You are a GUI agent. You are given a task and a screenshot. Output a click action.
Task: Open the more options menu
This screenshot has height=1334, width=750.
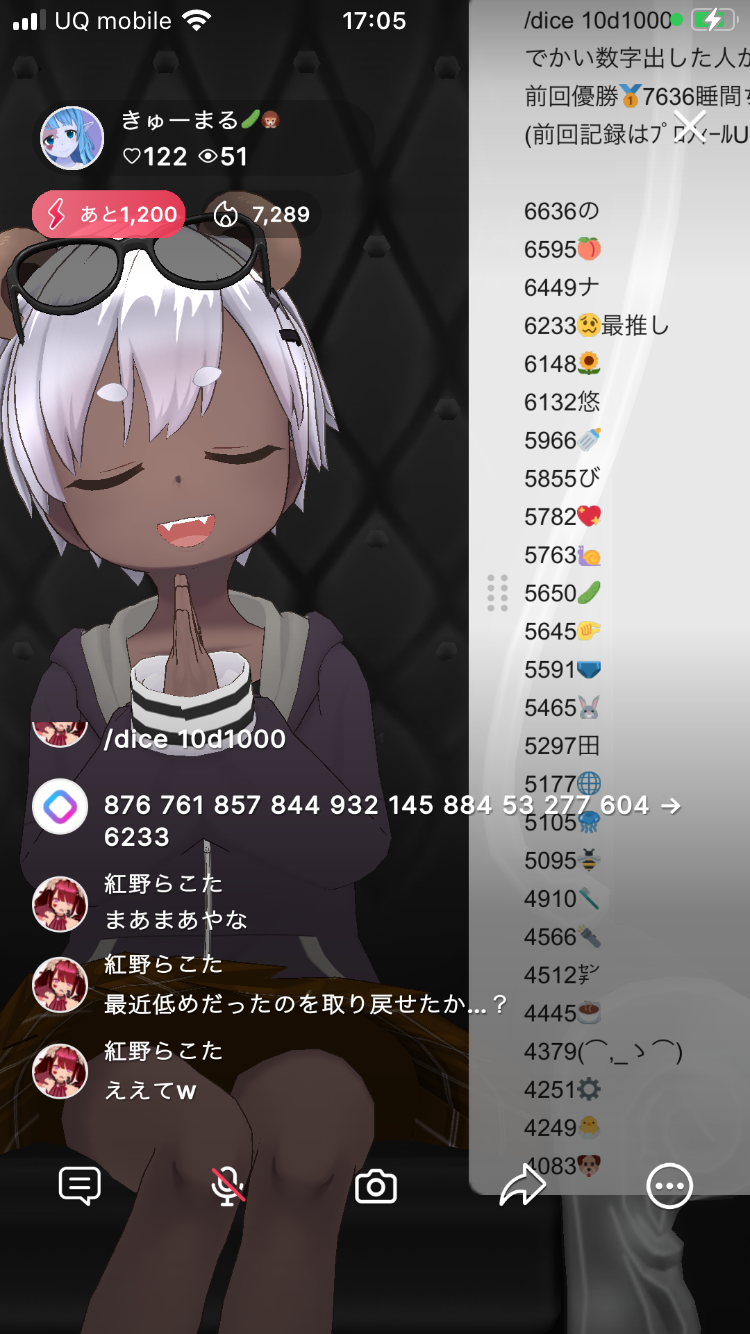(x=669, y=1187)
